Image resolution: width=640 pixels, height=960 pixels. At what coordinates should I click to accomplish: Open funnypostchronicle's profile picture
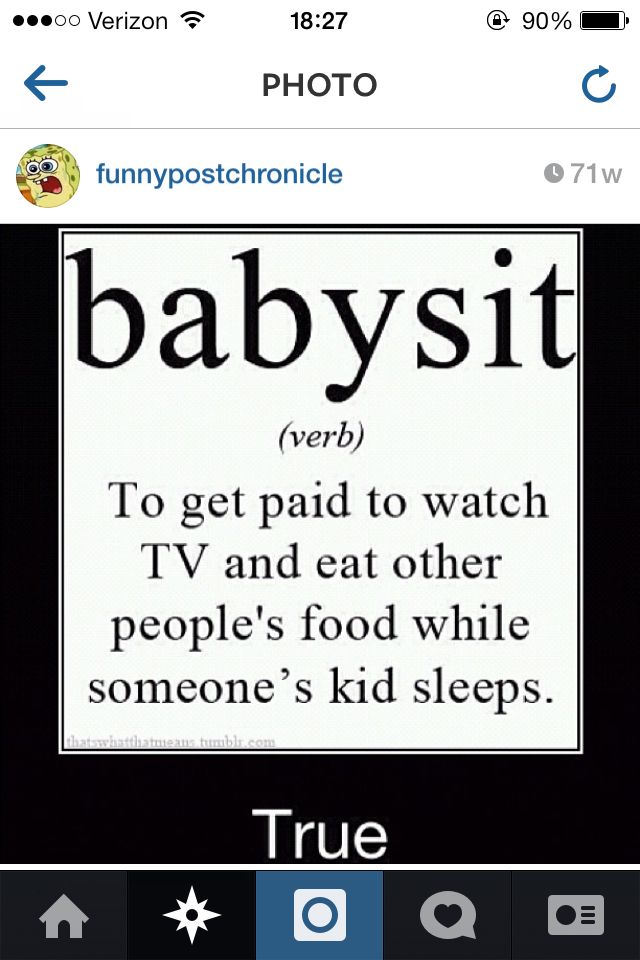point(47,175)
